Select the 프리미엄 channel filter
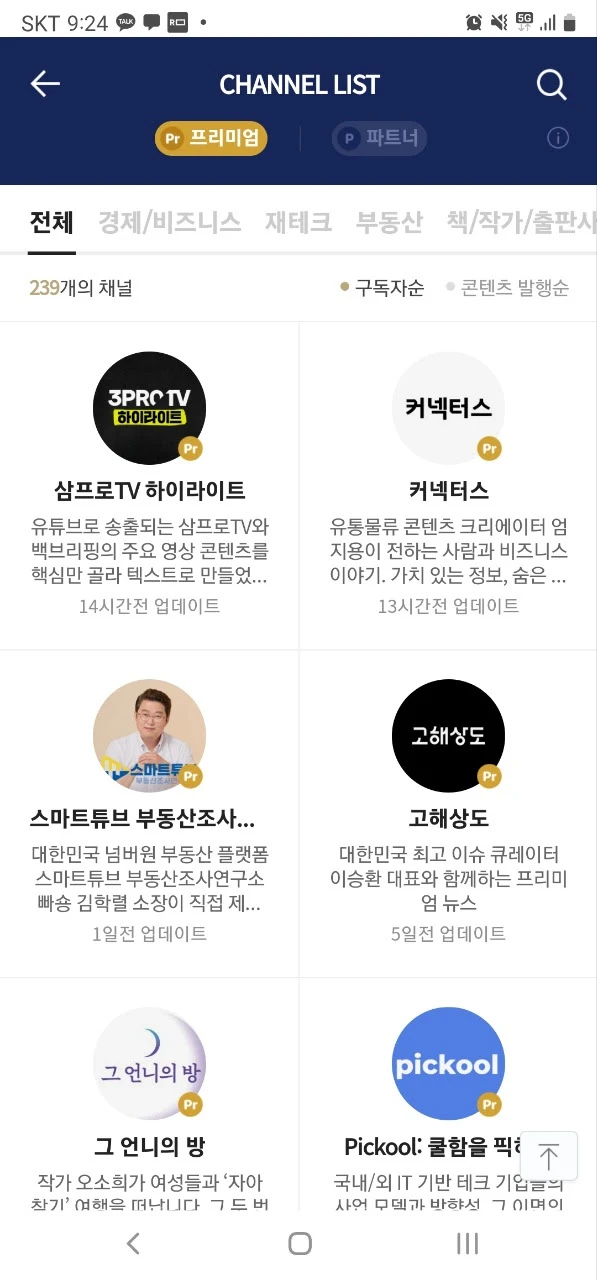 (211, 138)
